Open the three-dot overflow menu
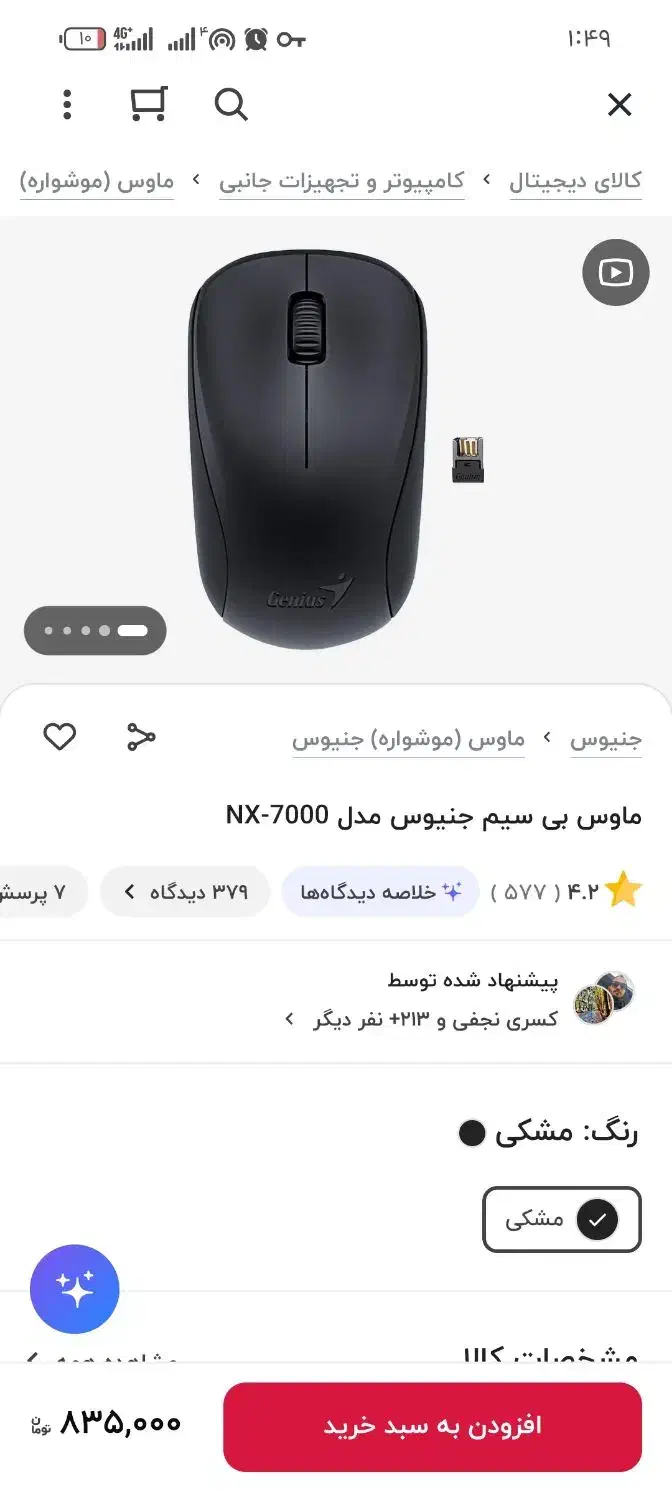This screenshot has width=672, height=1500. click(67, 104)
